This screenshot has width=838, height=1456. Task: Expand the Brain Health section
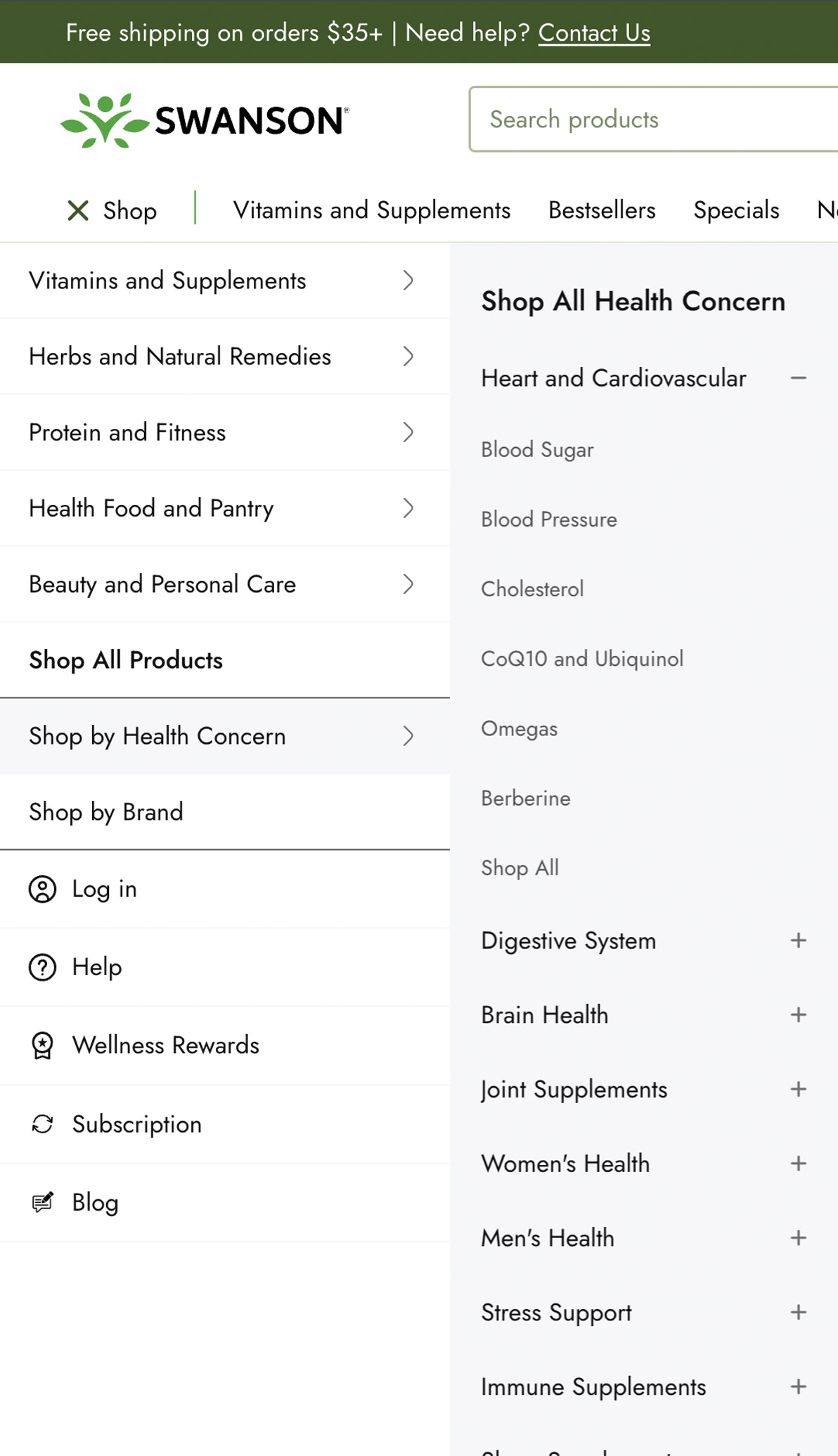[798, 1015]
